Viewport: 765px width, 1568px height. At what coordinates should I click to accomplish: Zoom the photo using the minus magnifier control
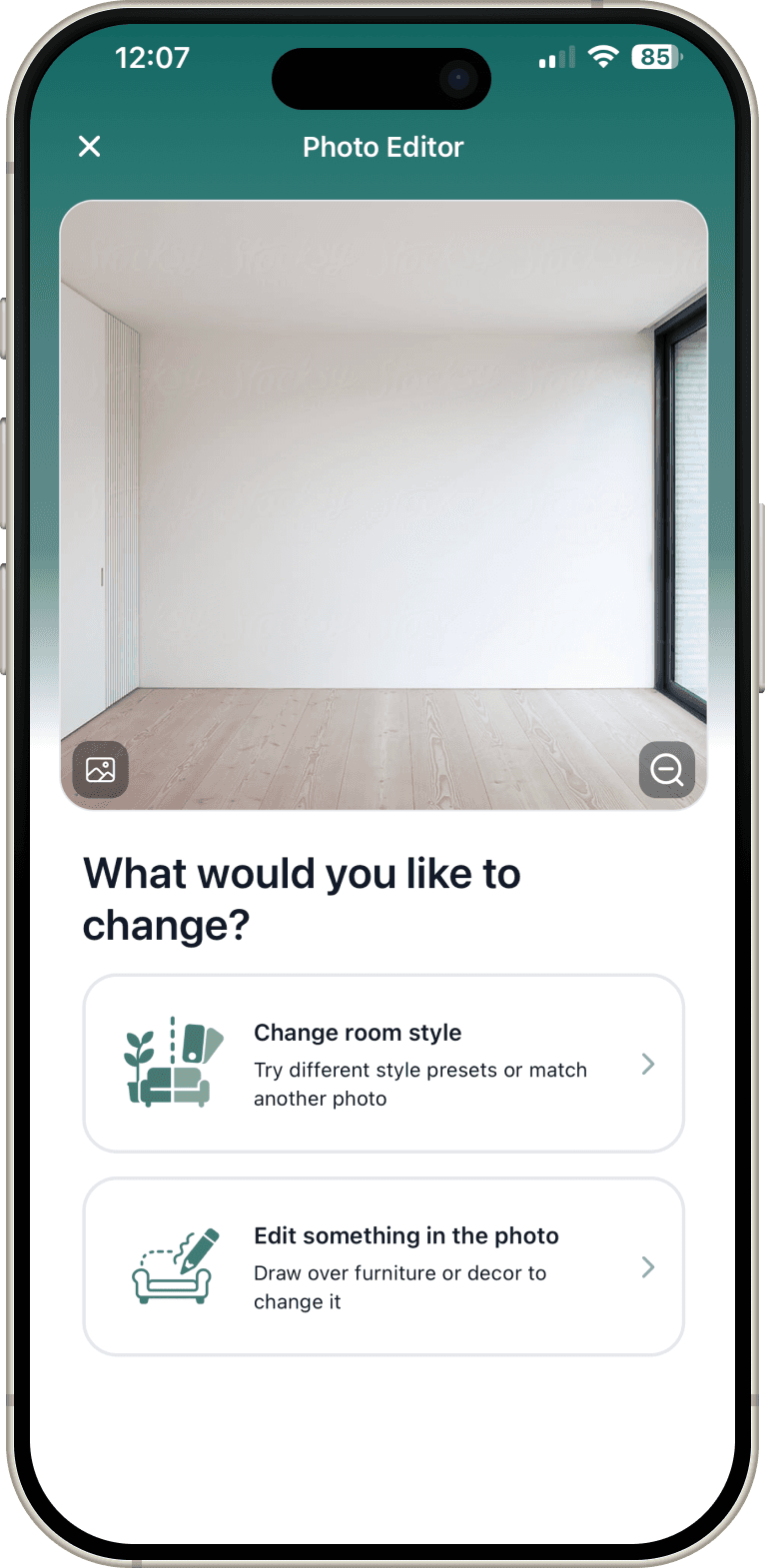(x=666, y=769)
